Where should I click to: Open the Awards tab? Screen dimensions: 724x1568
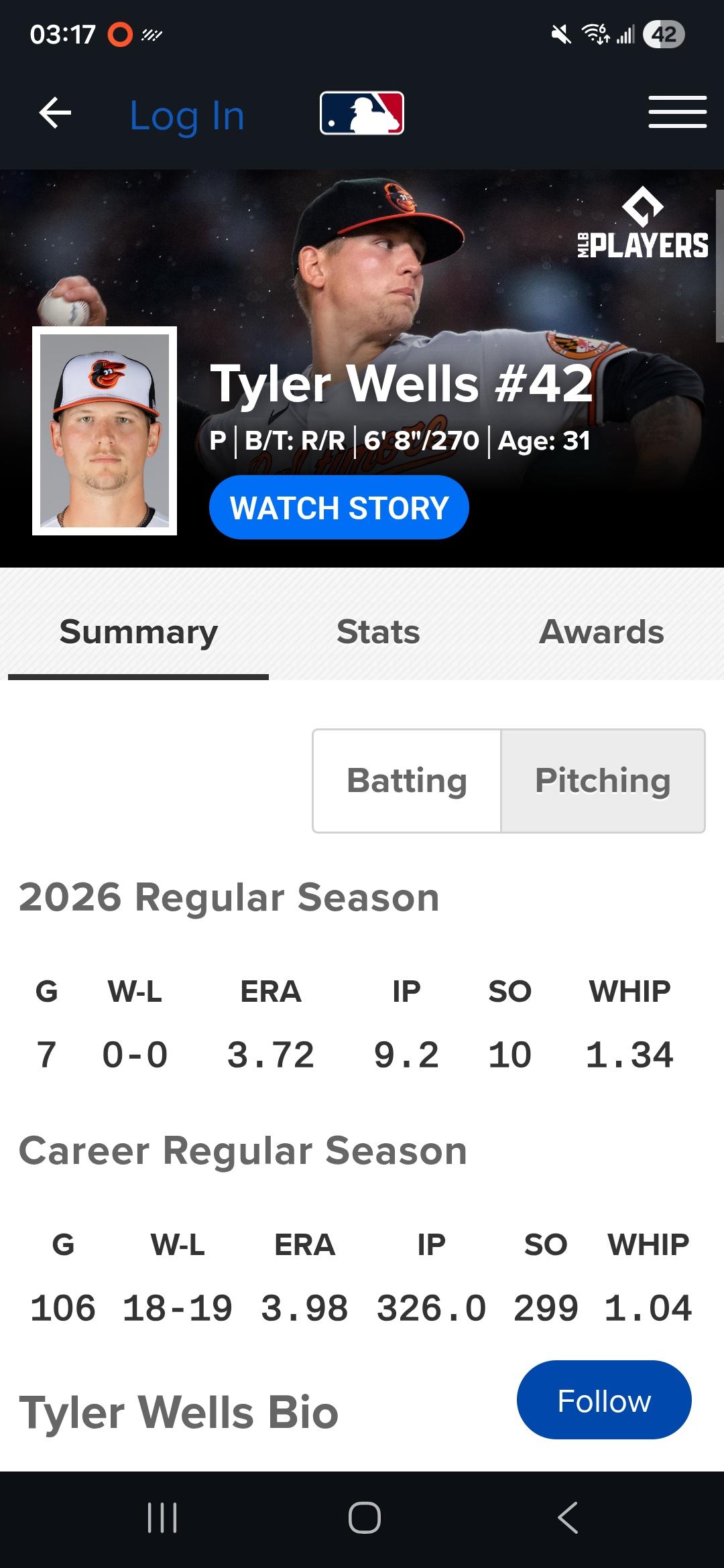601,632
